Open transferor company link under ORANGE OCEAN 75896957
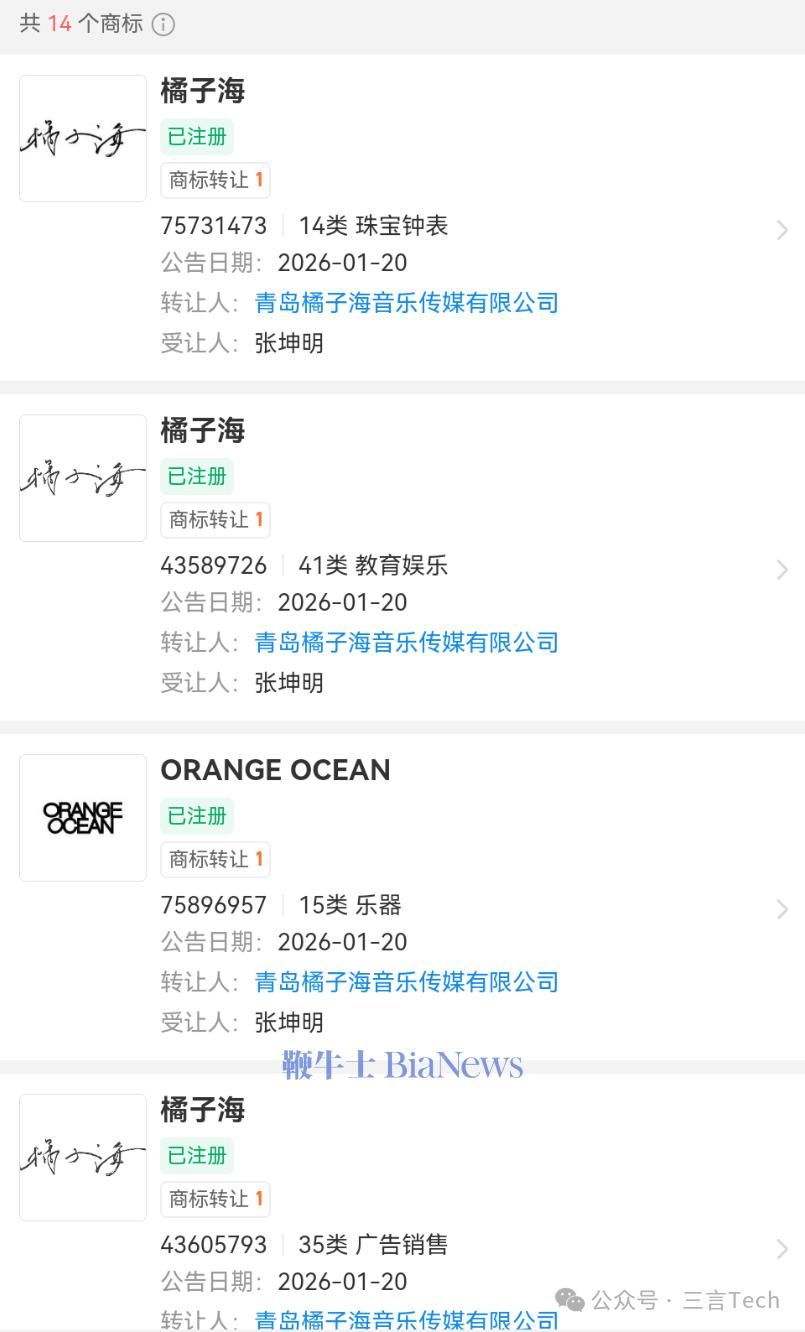The image size is (805, 1332). (406, 982)
